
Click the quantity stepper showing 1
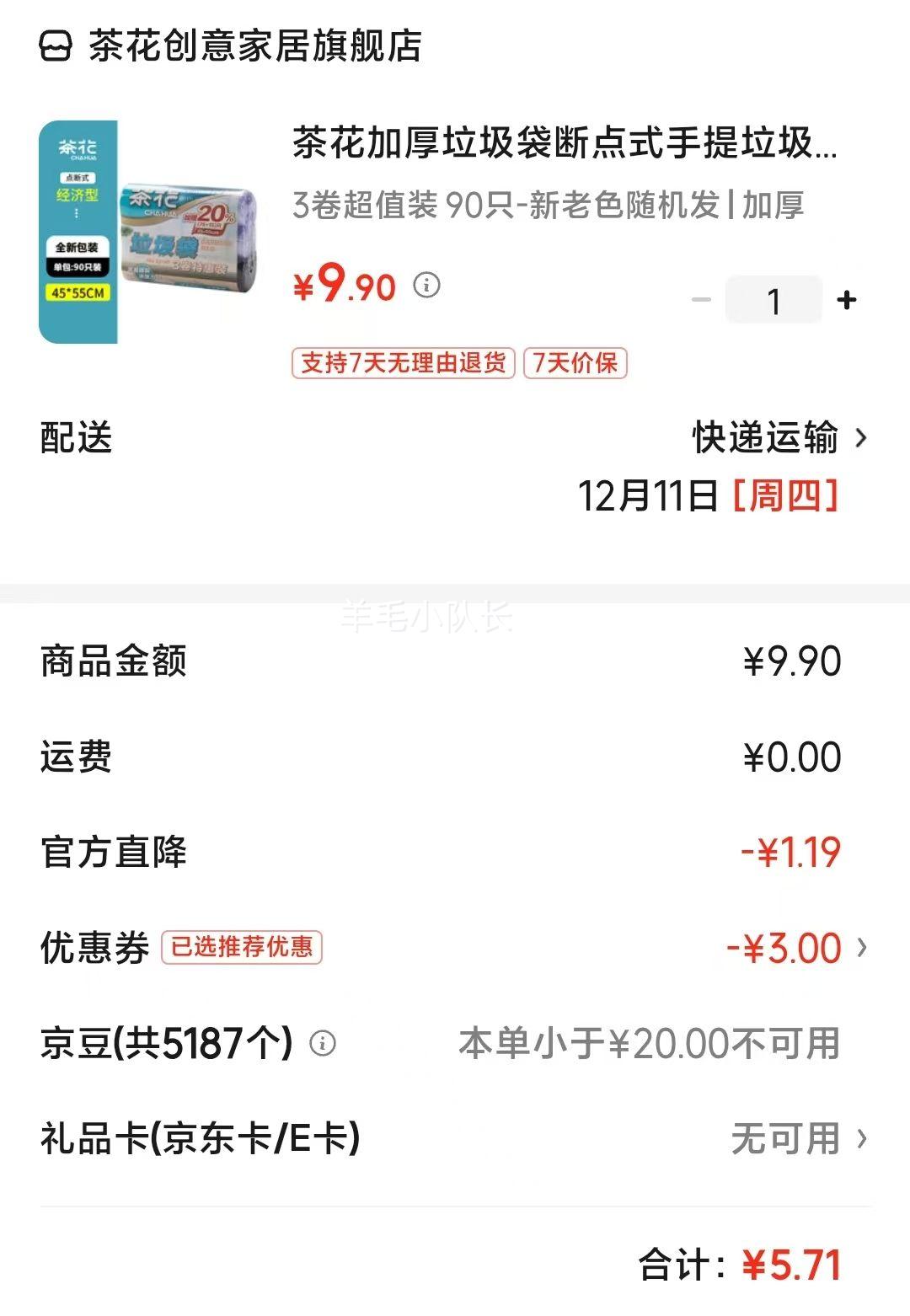pyautogui.click(x=773, y=298)
